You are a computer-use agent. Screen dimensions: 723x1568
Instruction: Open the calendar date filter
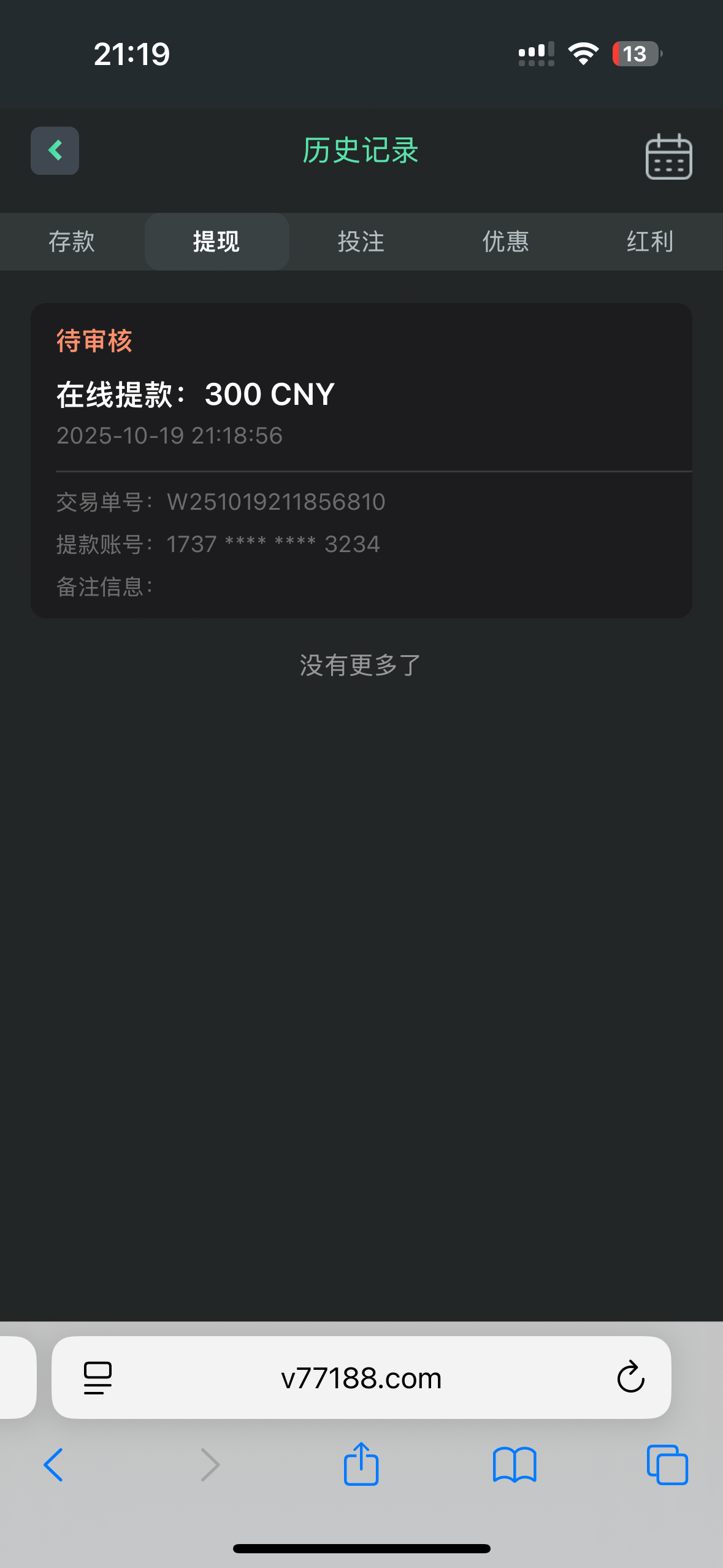tap(668, 157)
